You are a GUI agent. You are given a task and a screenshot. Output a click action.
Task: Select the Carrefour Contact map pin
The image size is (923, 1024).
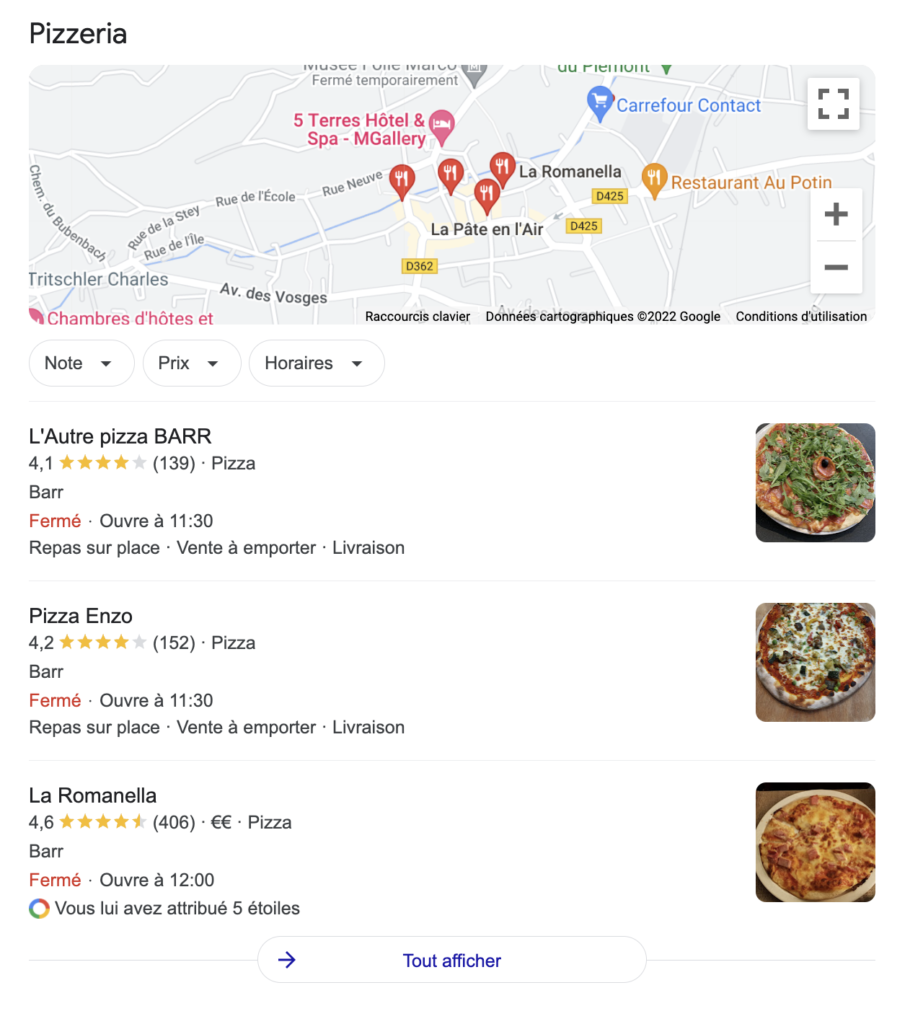click(x=600, y=103)
